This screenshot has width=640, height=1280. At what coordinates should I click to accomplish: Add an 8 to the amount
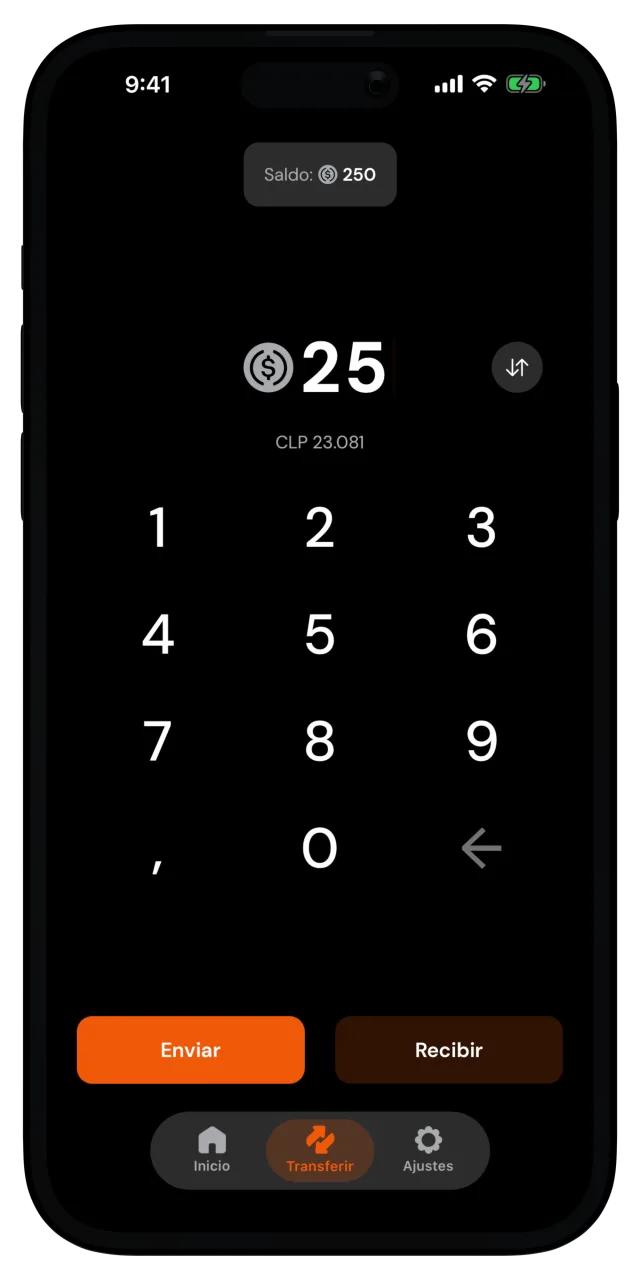click(x=320, y=741)
